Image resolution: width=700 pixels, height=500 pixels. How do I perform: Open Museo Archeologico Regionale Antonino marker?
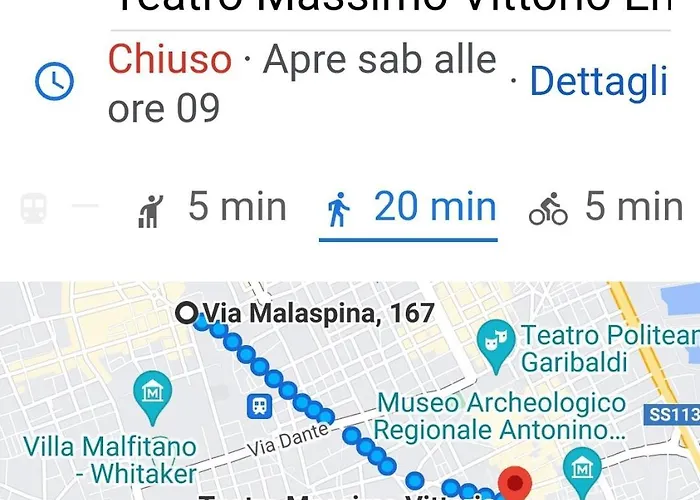581,467
